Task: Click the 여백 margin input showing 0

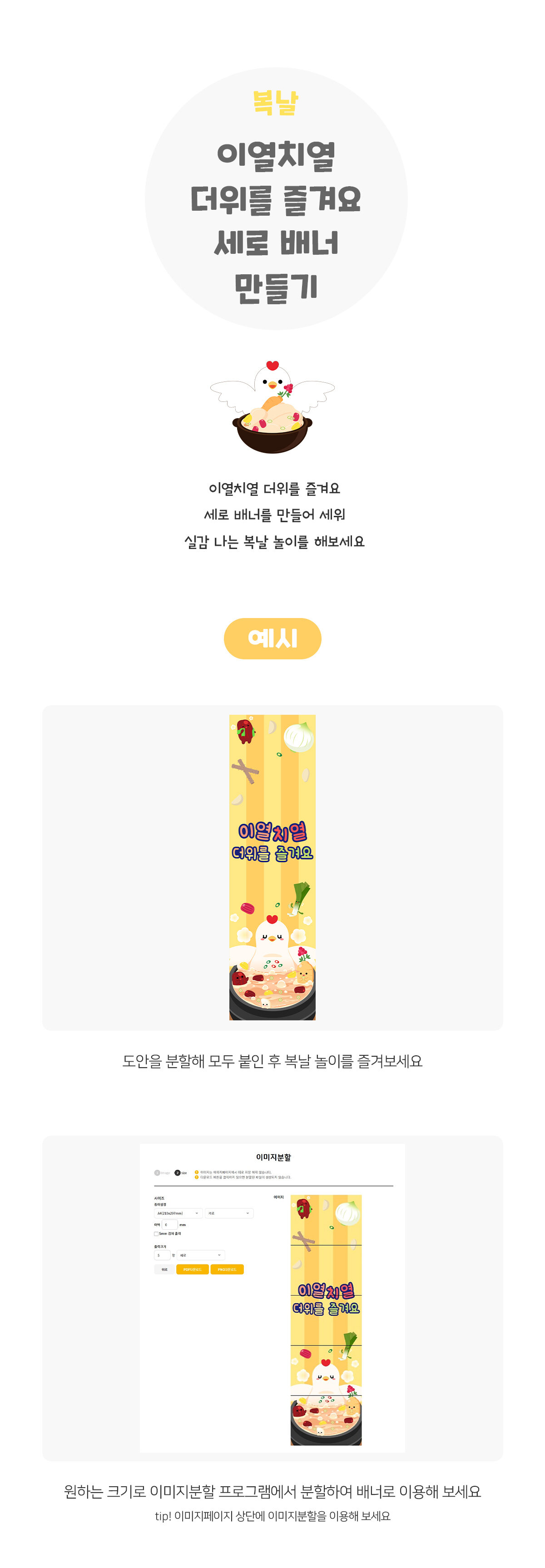Action: click(170, 1225)
